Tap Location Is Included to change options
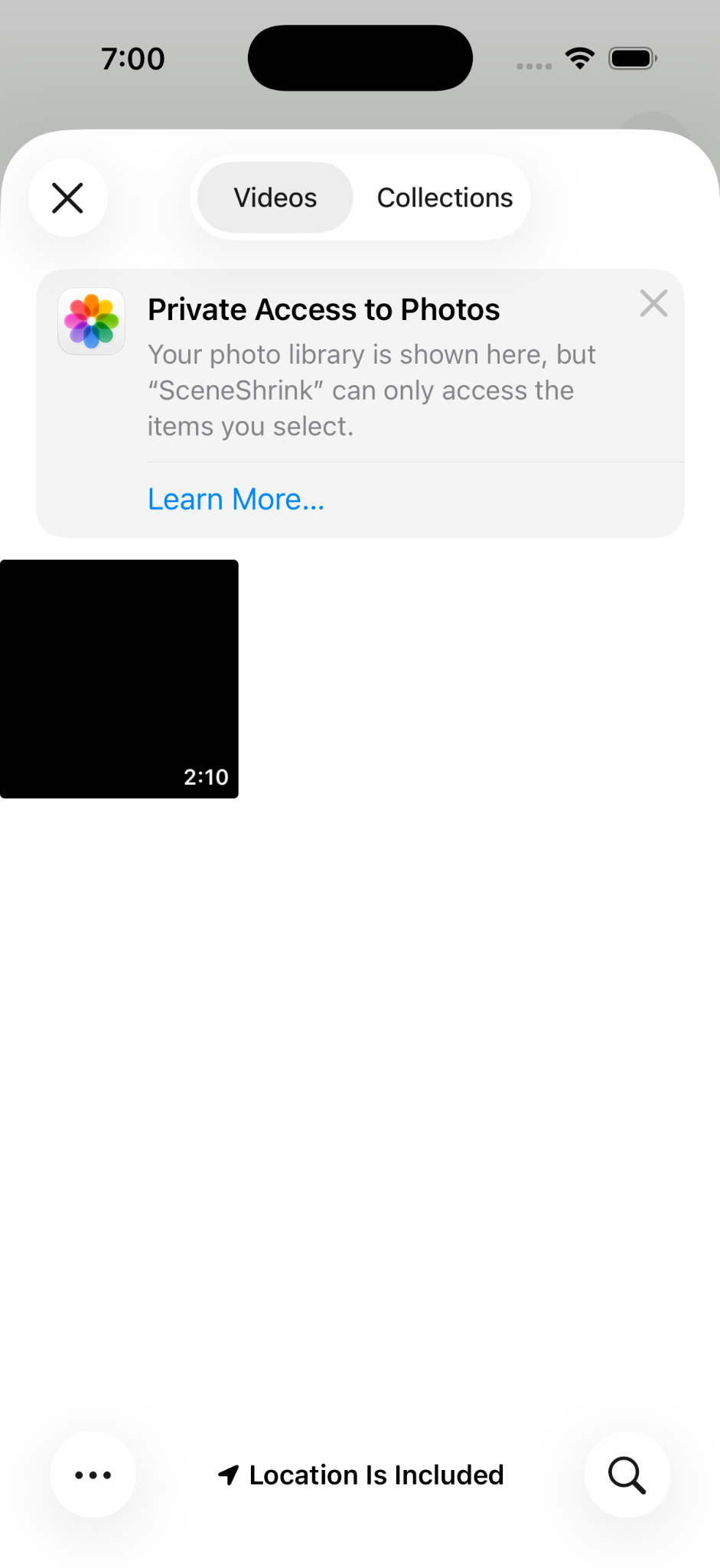The height and width of the screenshot is (1568, 720). [376, 1474]
